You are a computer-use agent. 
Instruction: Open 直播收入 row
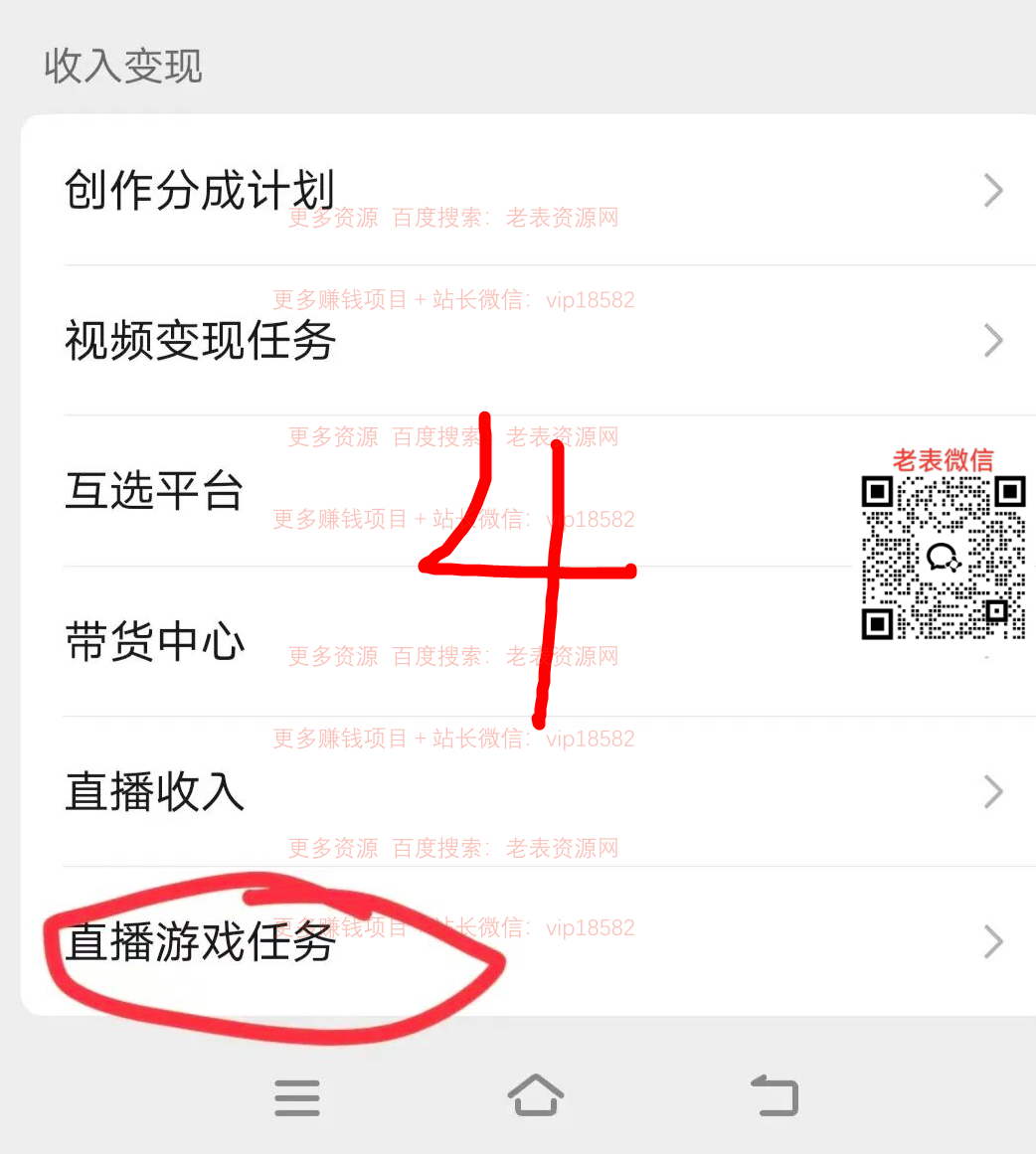tap(154, 792)
